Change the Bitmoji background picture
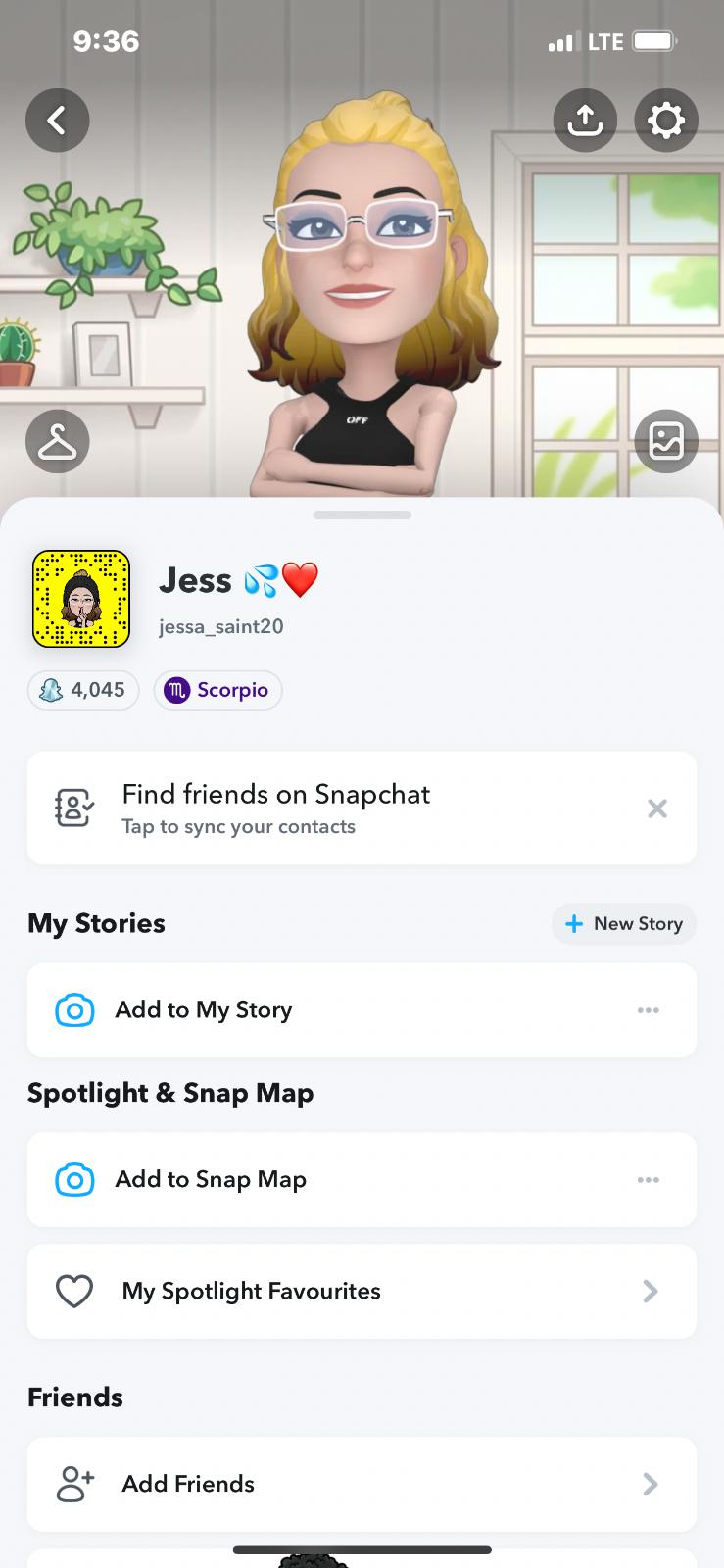The image size is (724, 1568). point(666,441)
